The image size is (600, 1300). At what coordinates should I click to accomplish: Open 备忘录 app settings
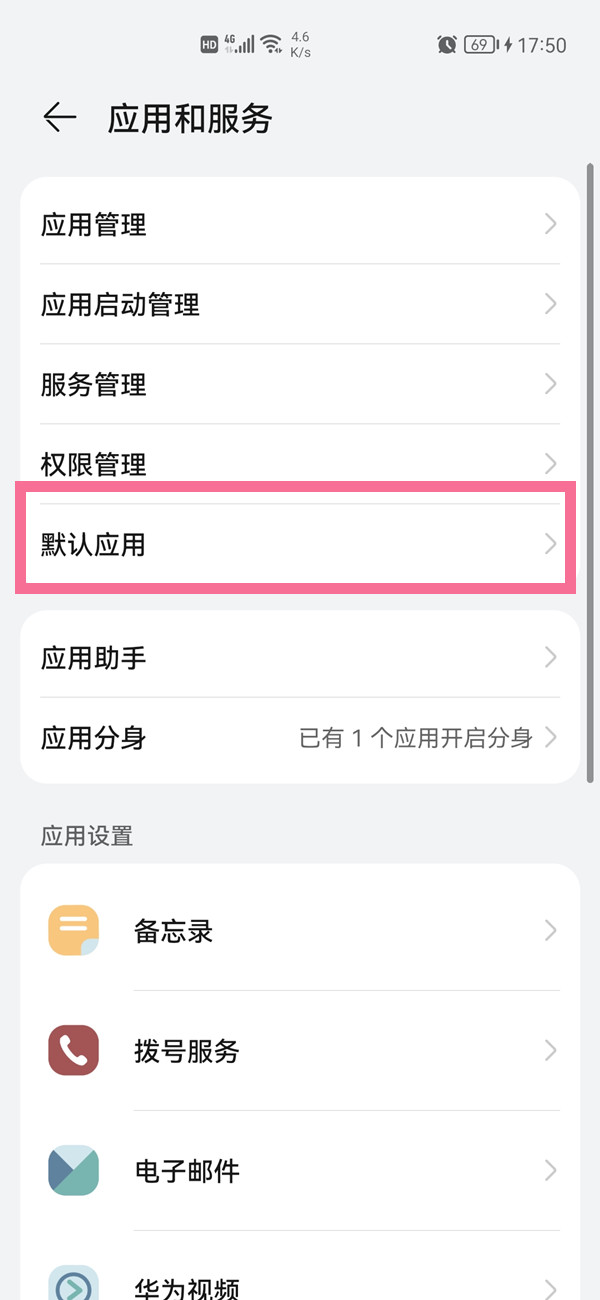(298, 932)
